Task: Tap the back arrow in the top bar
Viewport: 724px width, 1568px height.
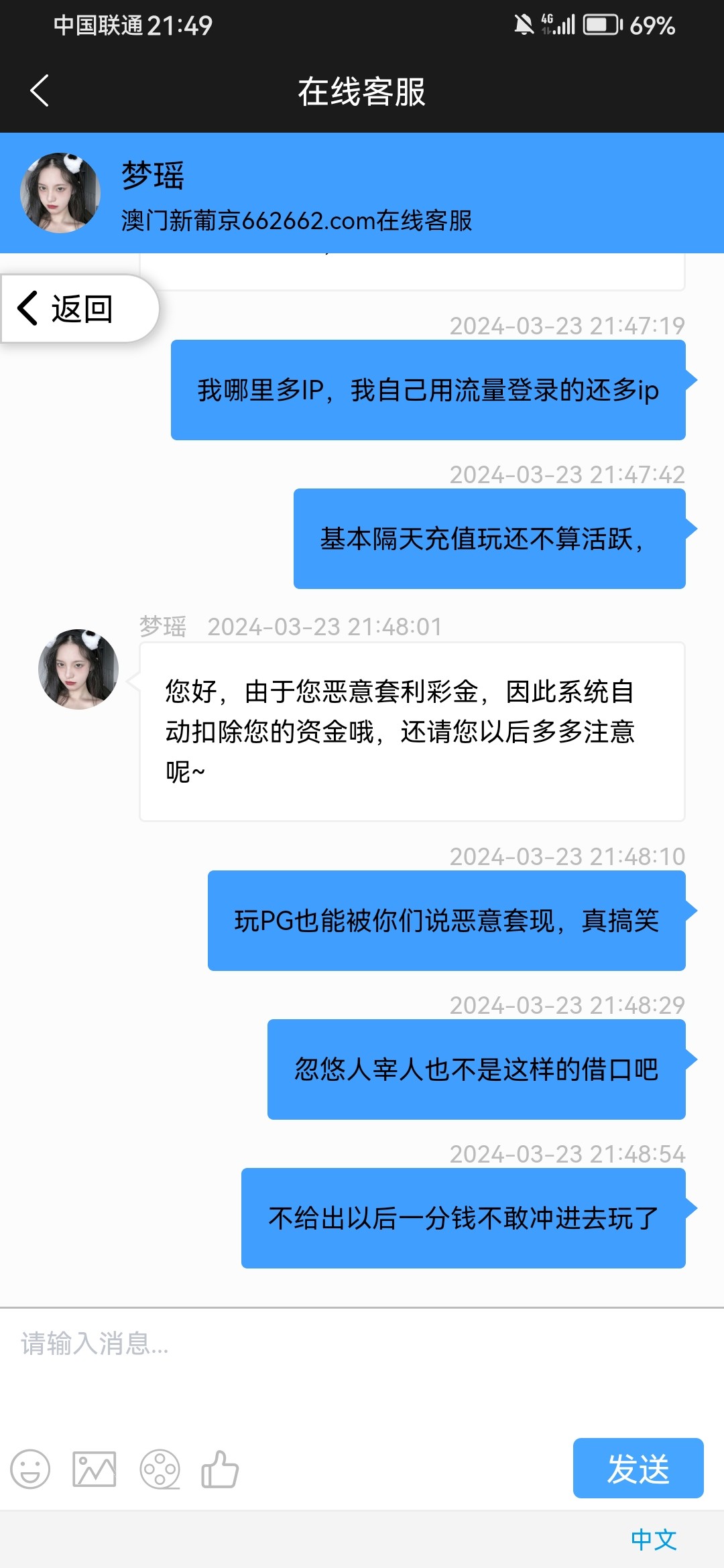Action: (40, 91)
